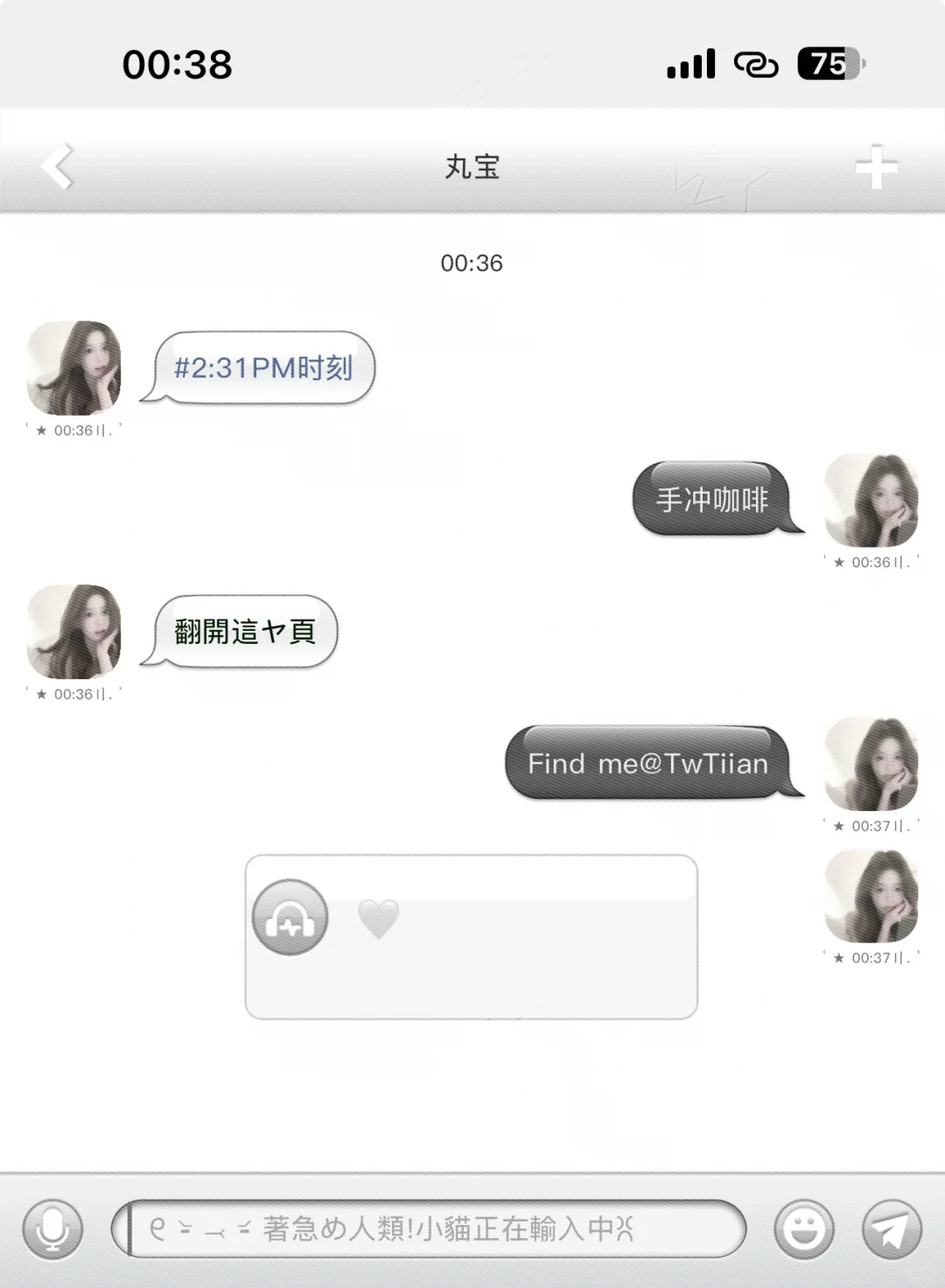Open the smiley emoji picker
Screen dimensions: 945x1288
click(804, 1229)
